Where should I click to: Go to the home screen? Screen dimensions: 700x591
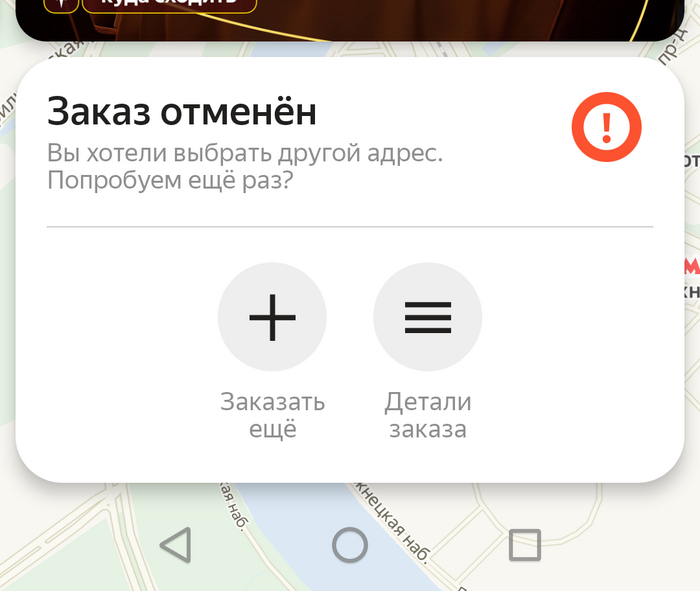coord(350,545)
